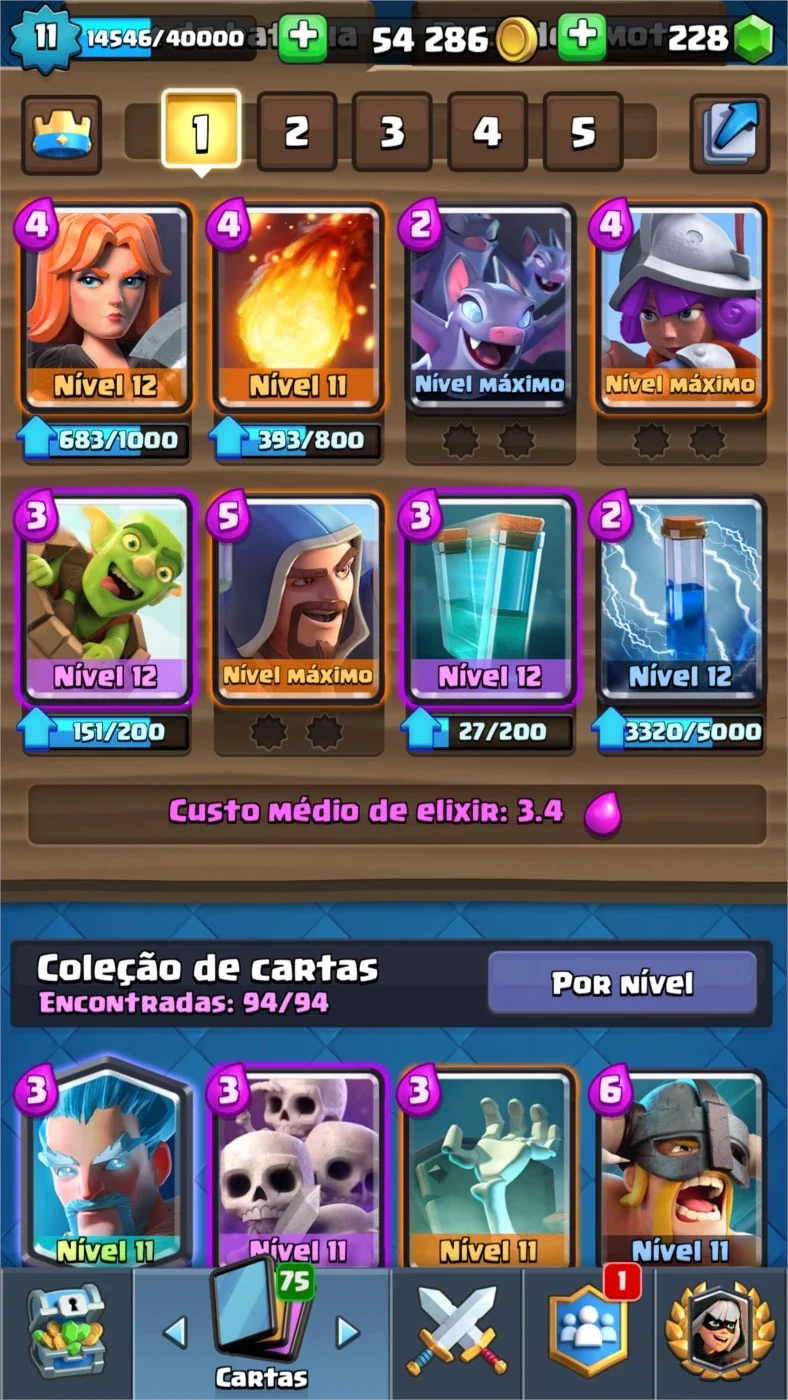The height and width of the screenshot is (1400, 788).
Task: Select the Wizard card in the deck
Action: tap(298, 598)
